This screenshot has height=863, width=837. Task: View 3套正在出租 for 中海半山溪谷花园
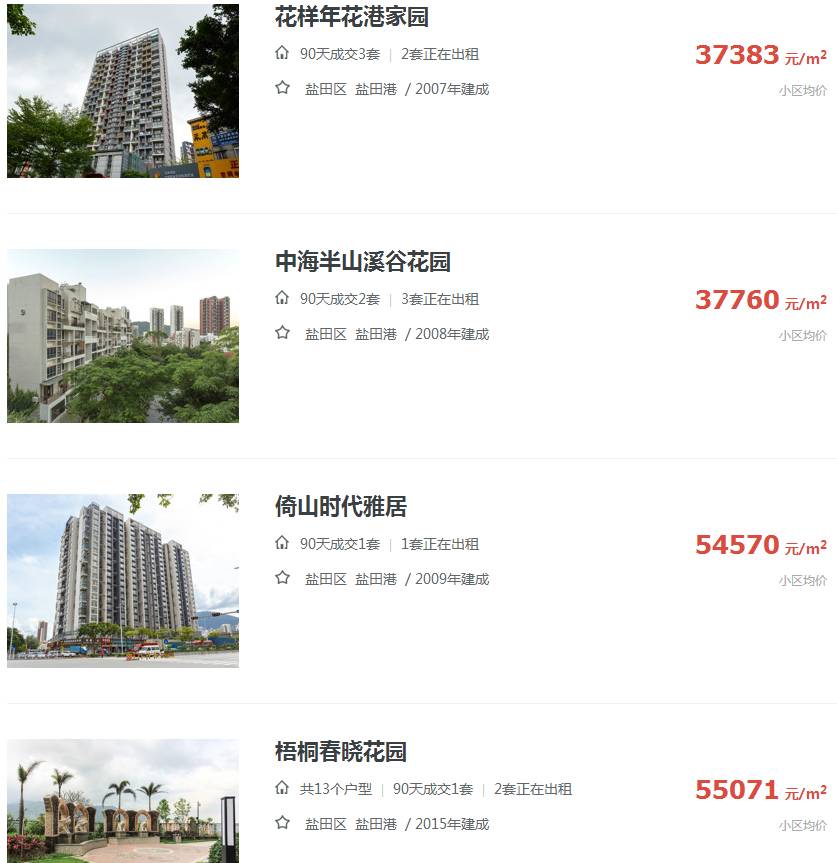click(440, 299)
